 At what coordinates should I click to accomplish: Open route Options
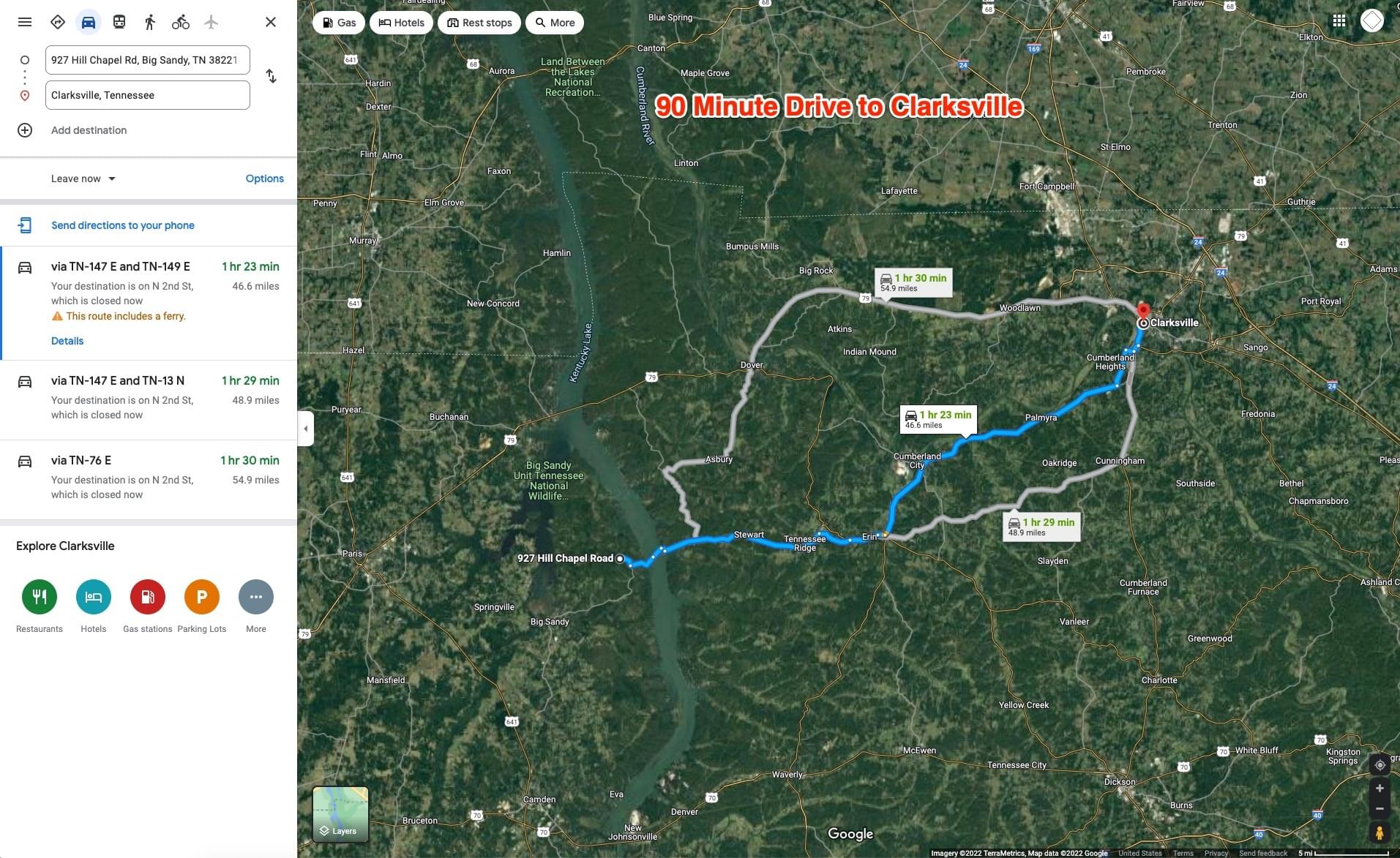click(x=264, y=178)
